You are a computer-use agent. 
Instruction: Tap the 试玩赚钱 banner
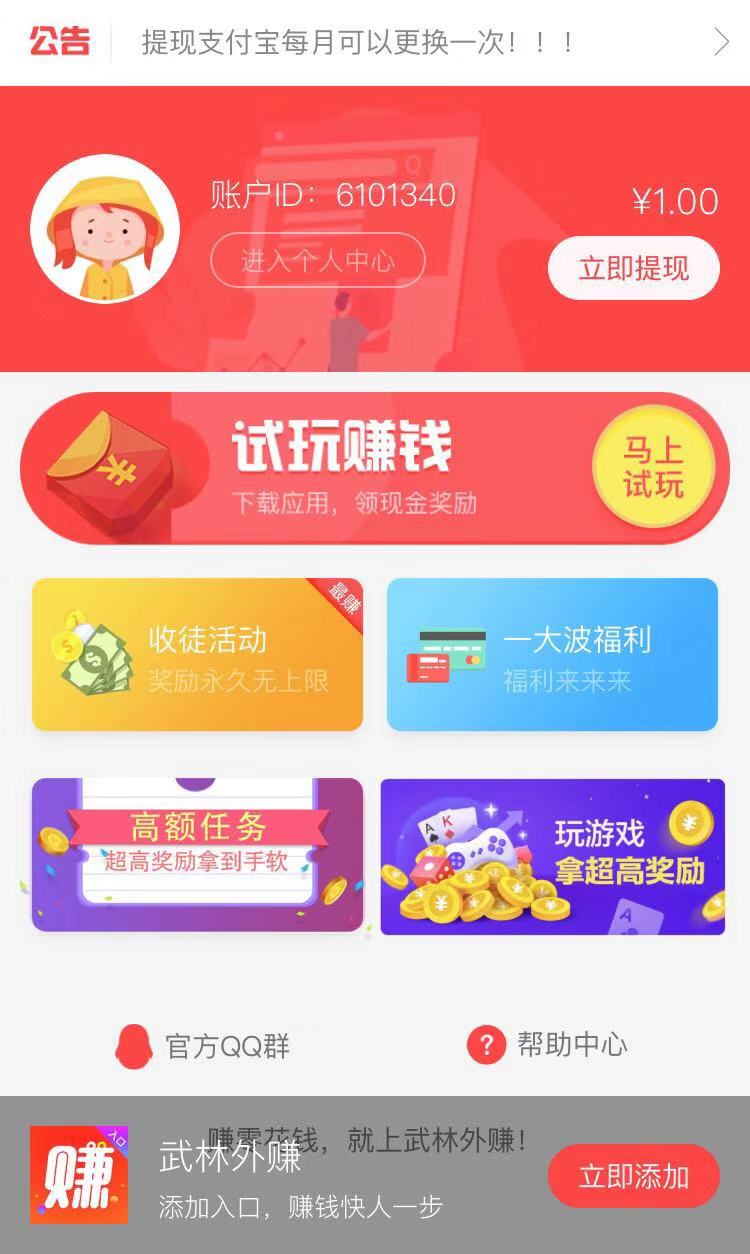375,468
